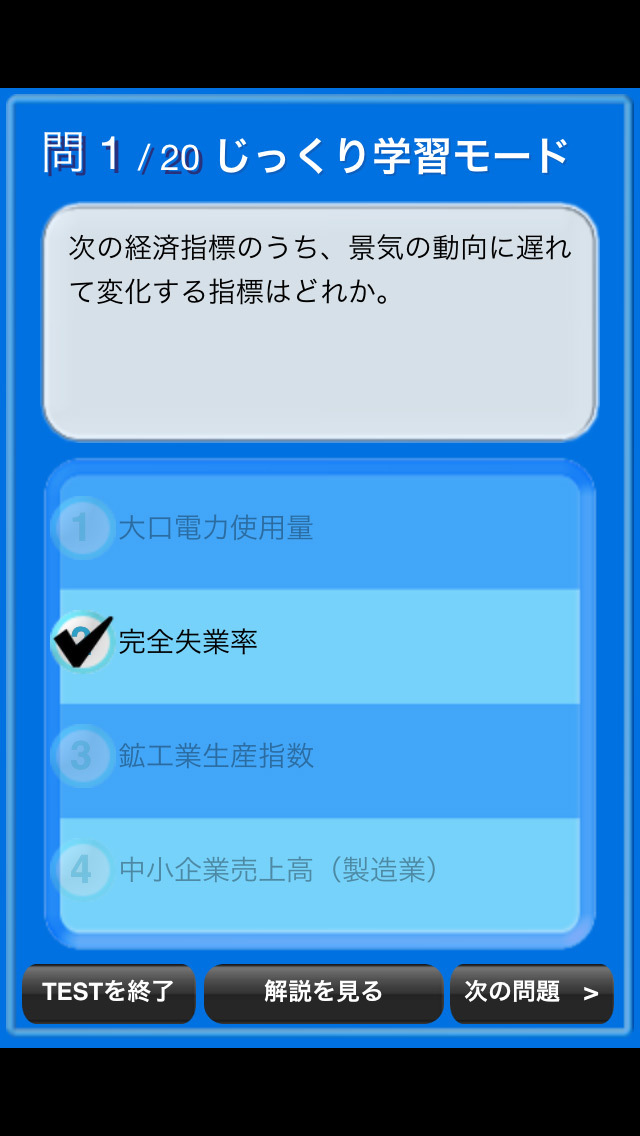Tap TESTを終了 to end the test

click(x=109, y=993)
